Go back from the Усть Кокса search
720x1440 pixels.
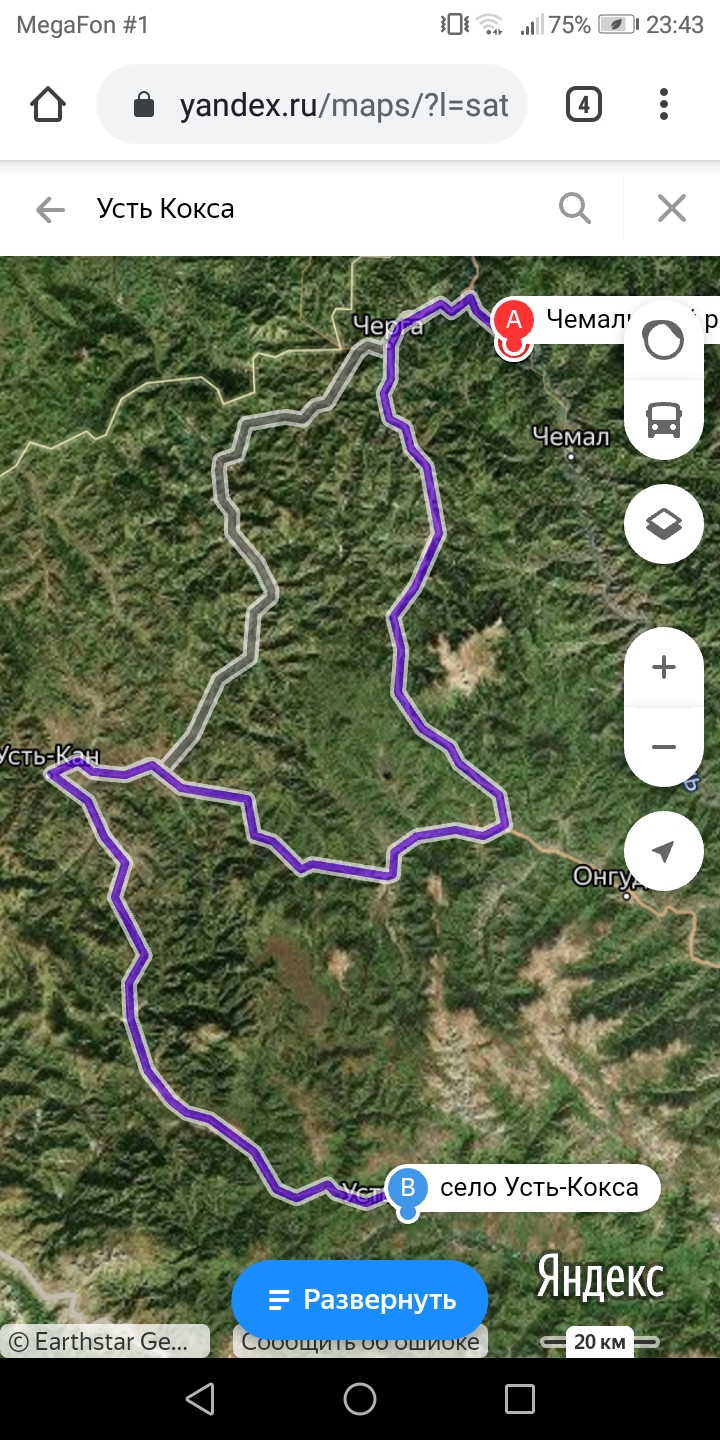pyautogui.click(x=50, y=209)
